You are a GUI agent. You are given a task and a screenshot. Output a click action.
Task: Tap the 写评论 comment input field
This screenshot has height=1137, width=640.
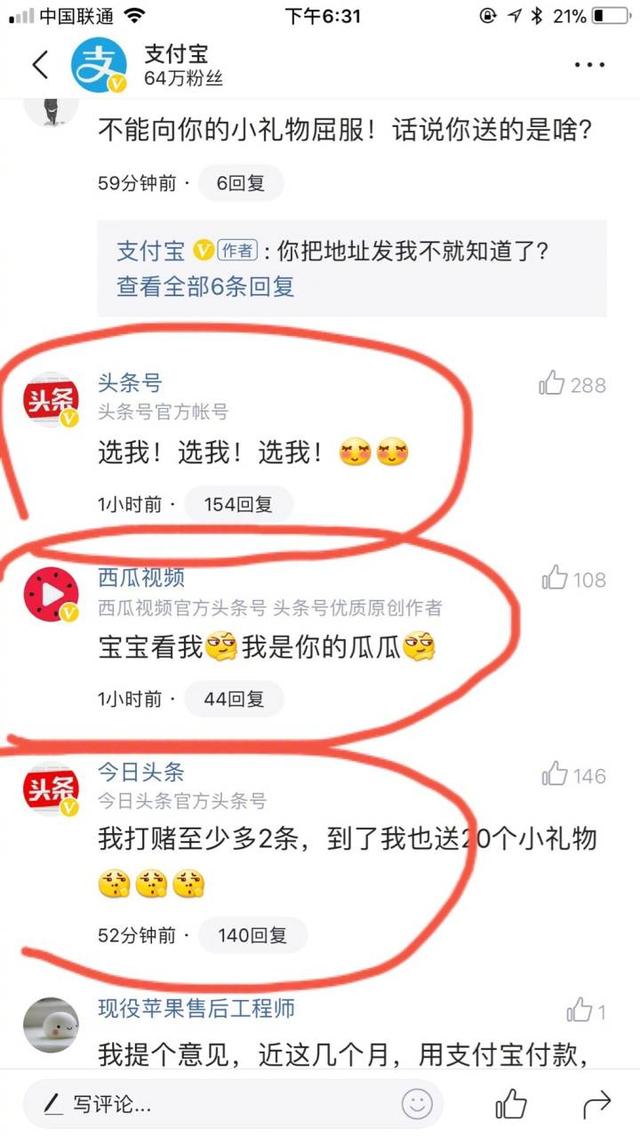tap(200, 1104)
